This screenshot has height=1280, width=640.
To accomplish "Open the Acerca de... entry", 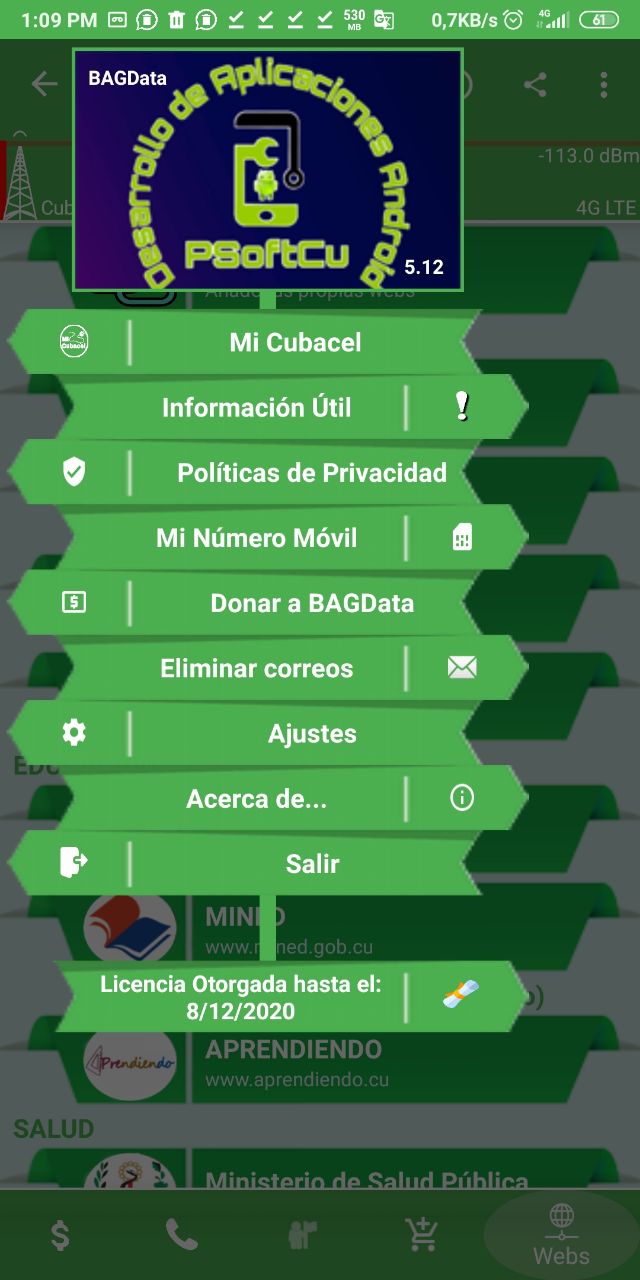I will (257, 798).
